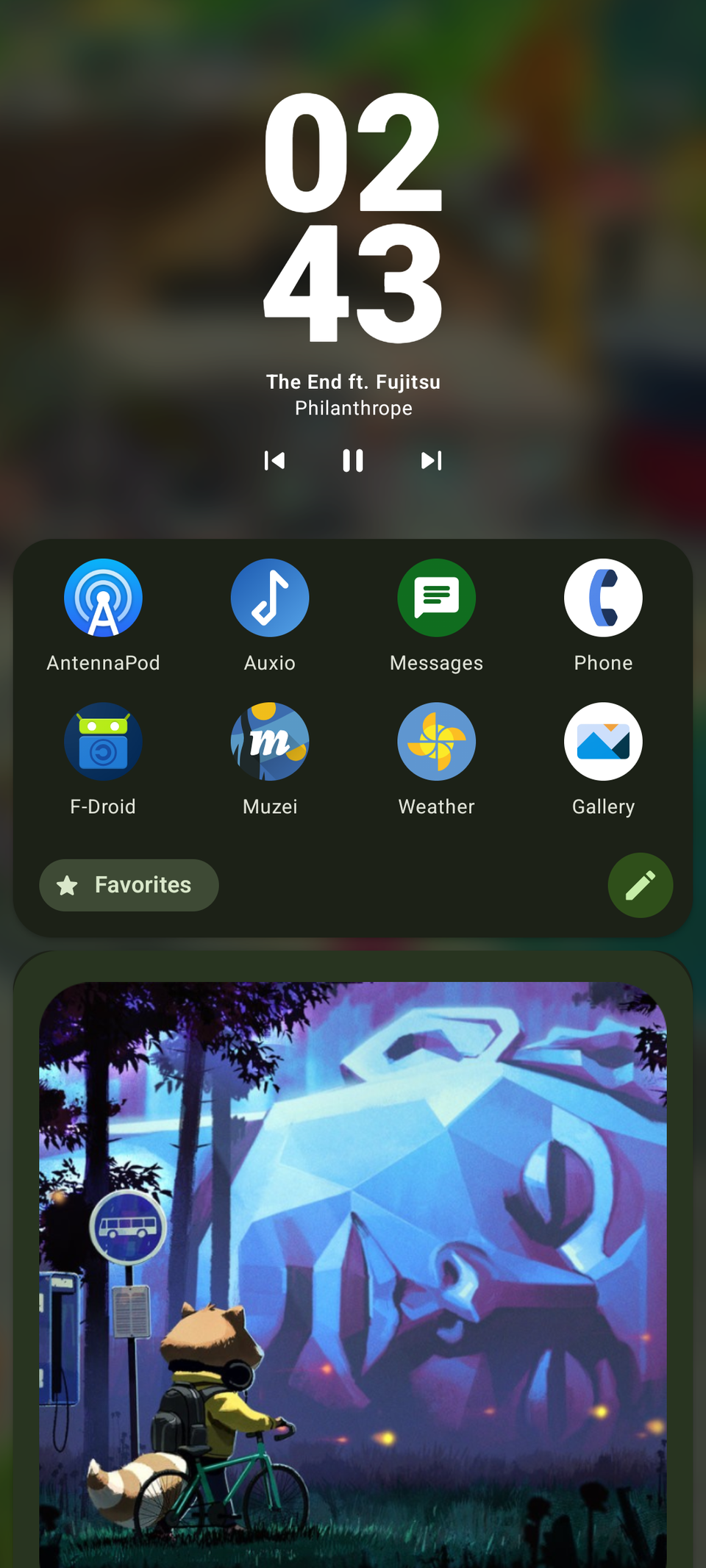Skip to the previous track
The image size is (706, 1568).
(x=274, y=461)
